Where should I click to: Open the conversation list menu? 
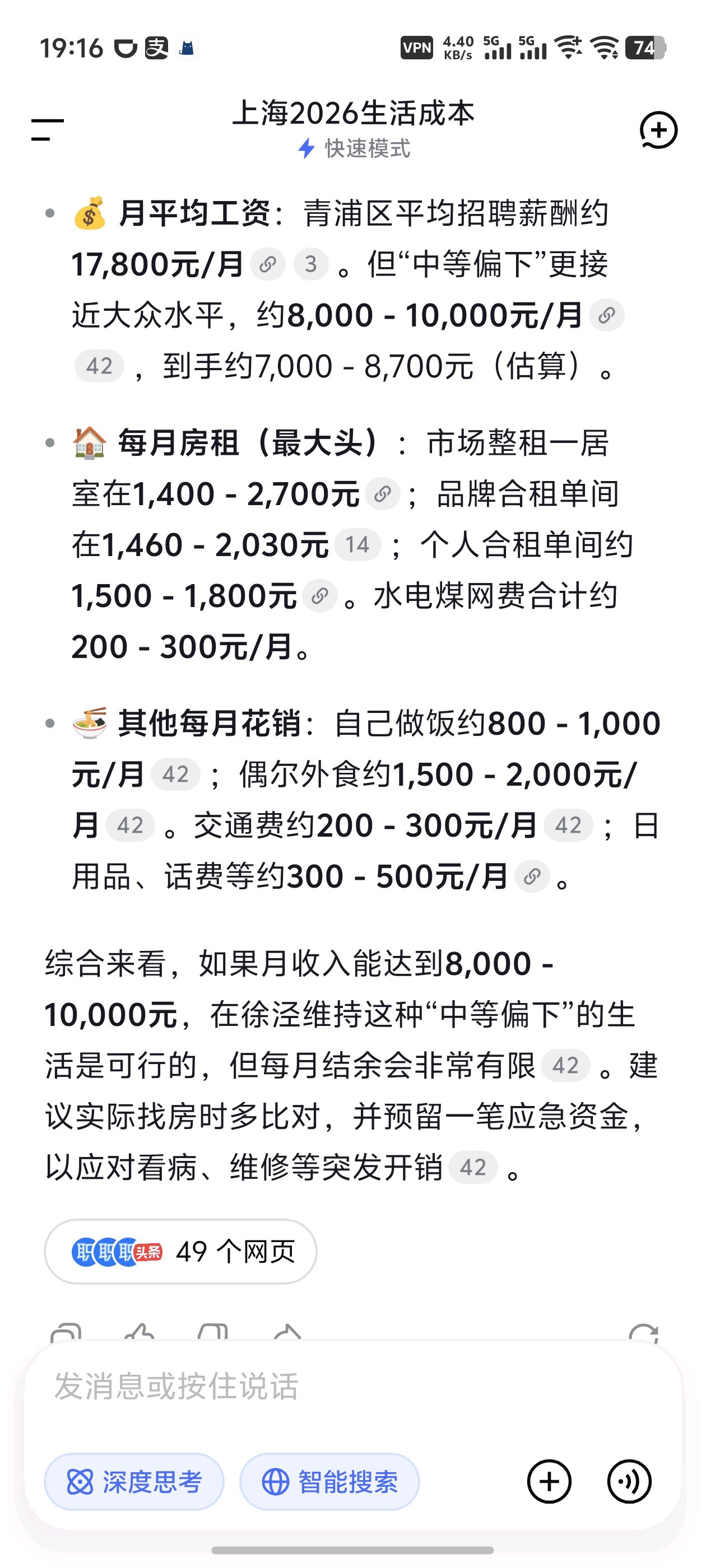click(x=48, y=130)
